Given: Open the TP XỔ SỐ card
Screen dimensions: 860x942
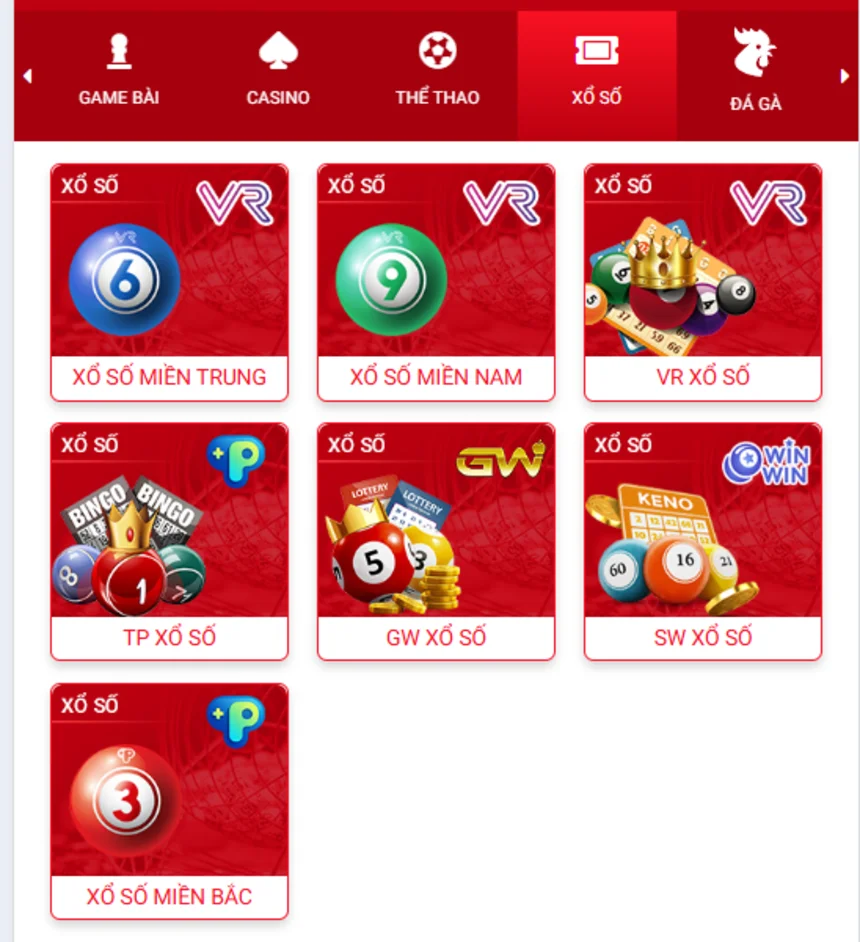Looking at the screenshot, I should 169,542.
